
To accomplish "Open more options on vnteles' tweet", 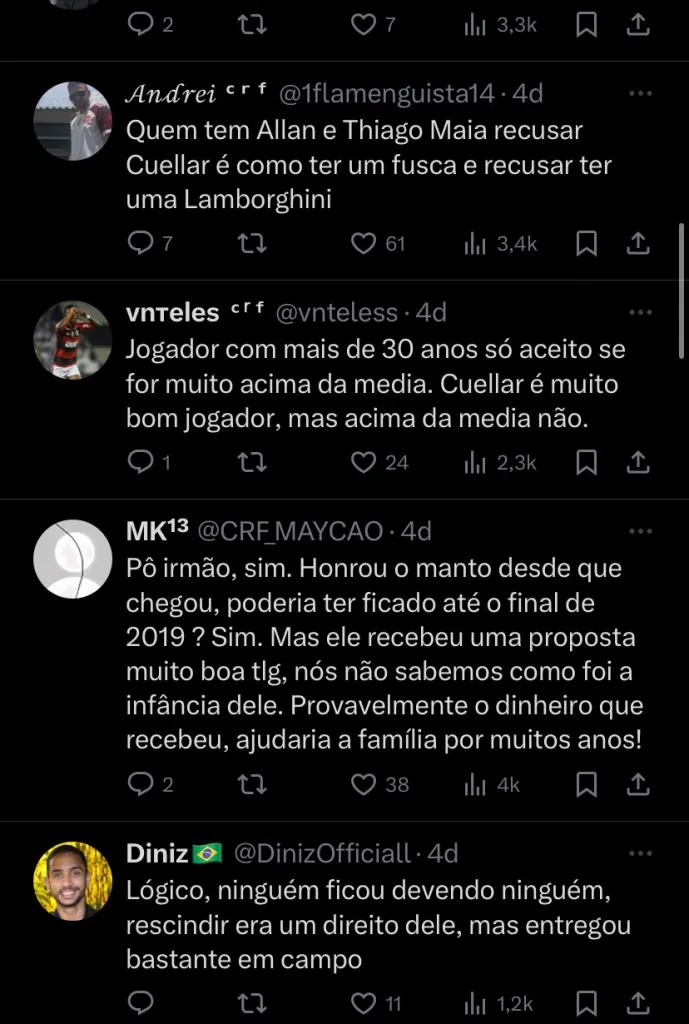I will tap(639, 313).
